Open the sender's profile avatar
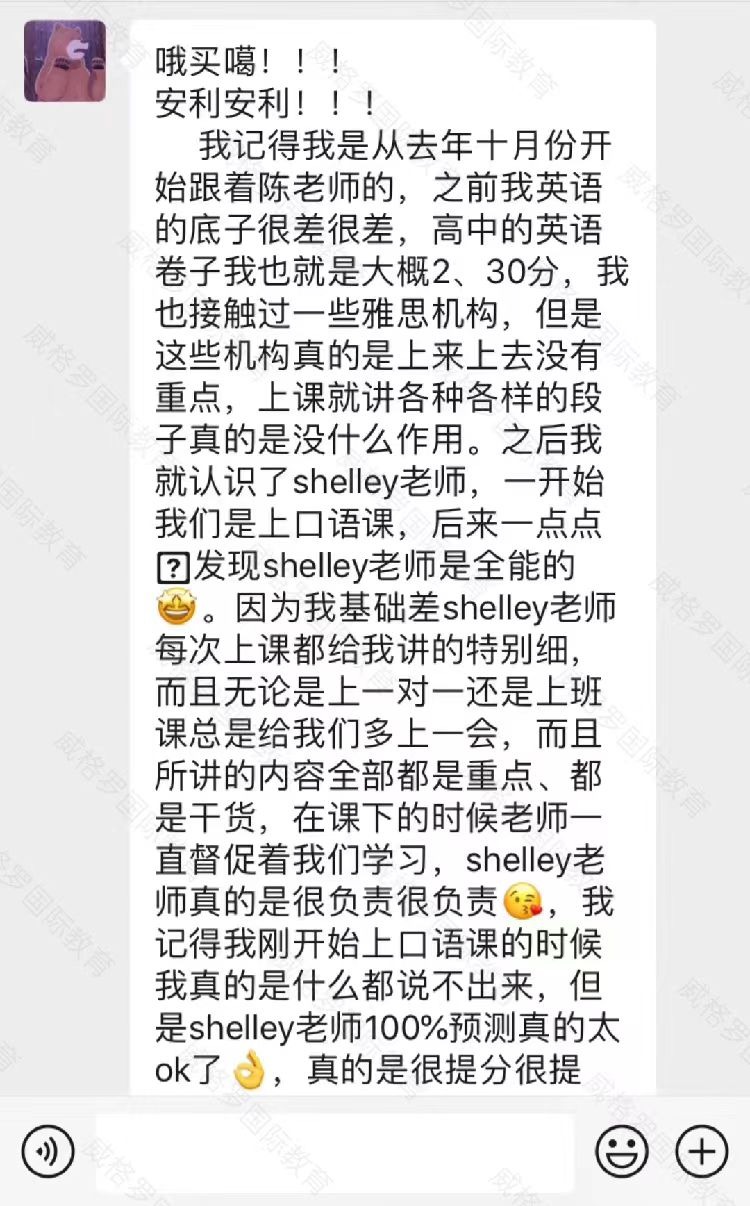The width and height of the screenshot is (750, 1206). [x=66, y=62]
